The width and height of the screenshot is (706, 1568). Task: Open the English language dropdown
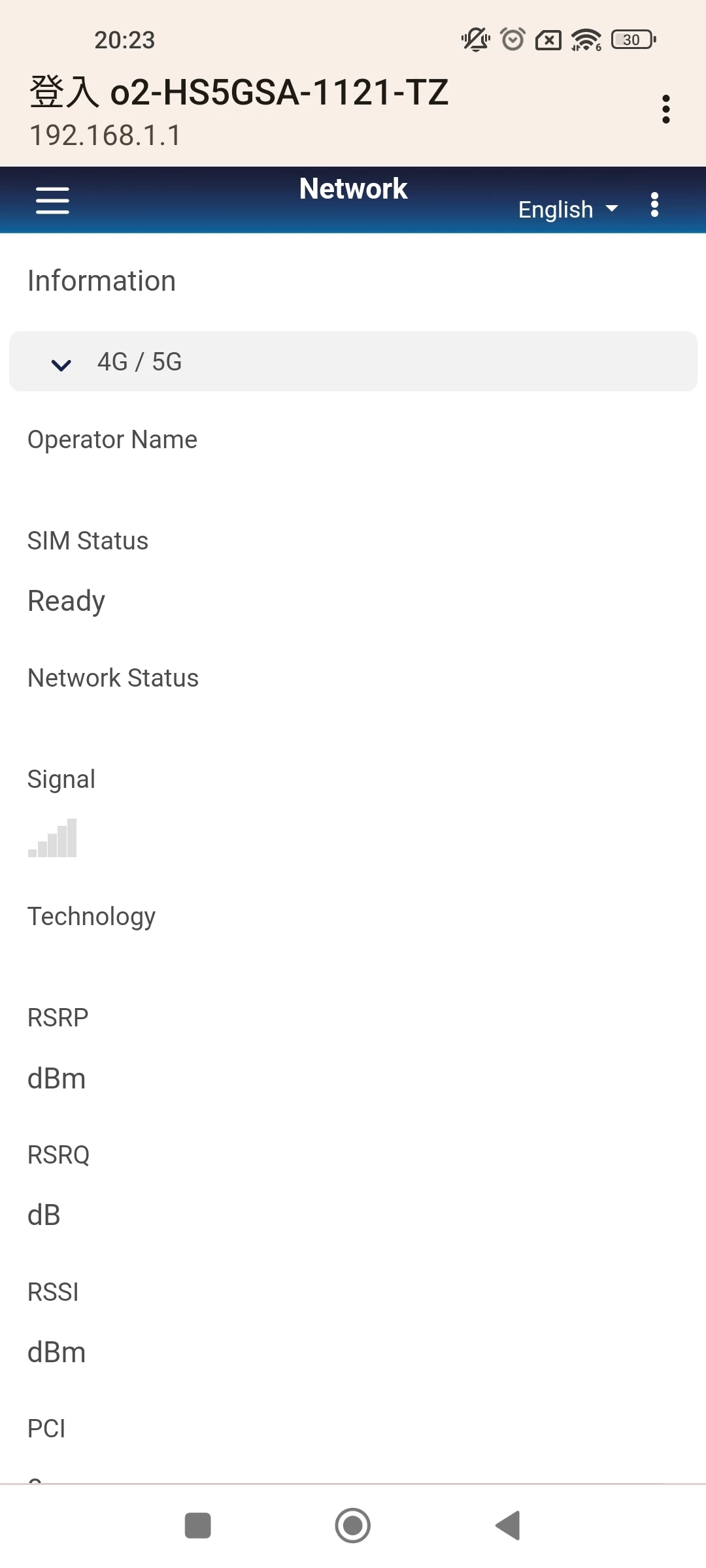(x=567, y=209)
